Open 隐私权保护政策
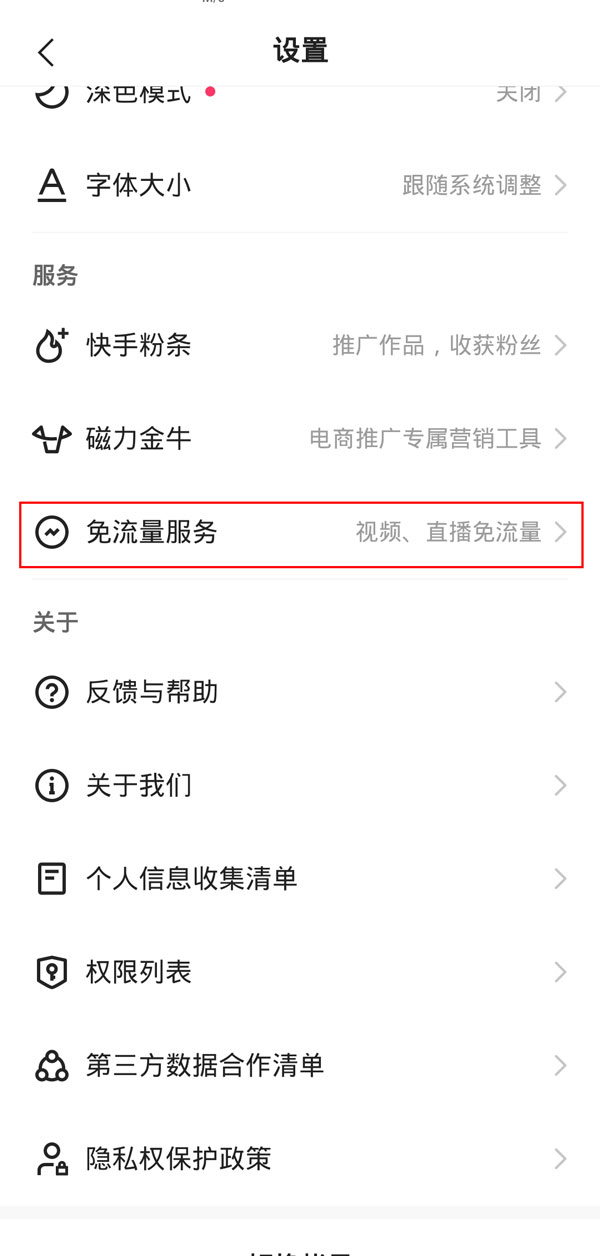The image size is (600, 1256). (300, 1158)
